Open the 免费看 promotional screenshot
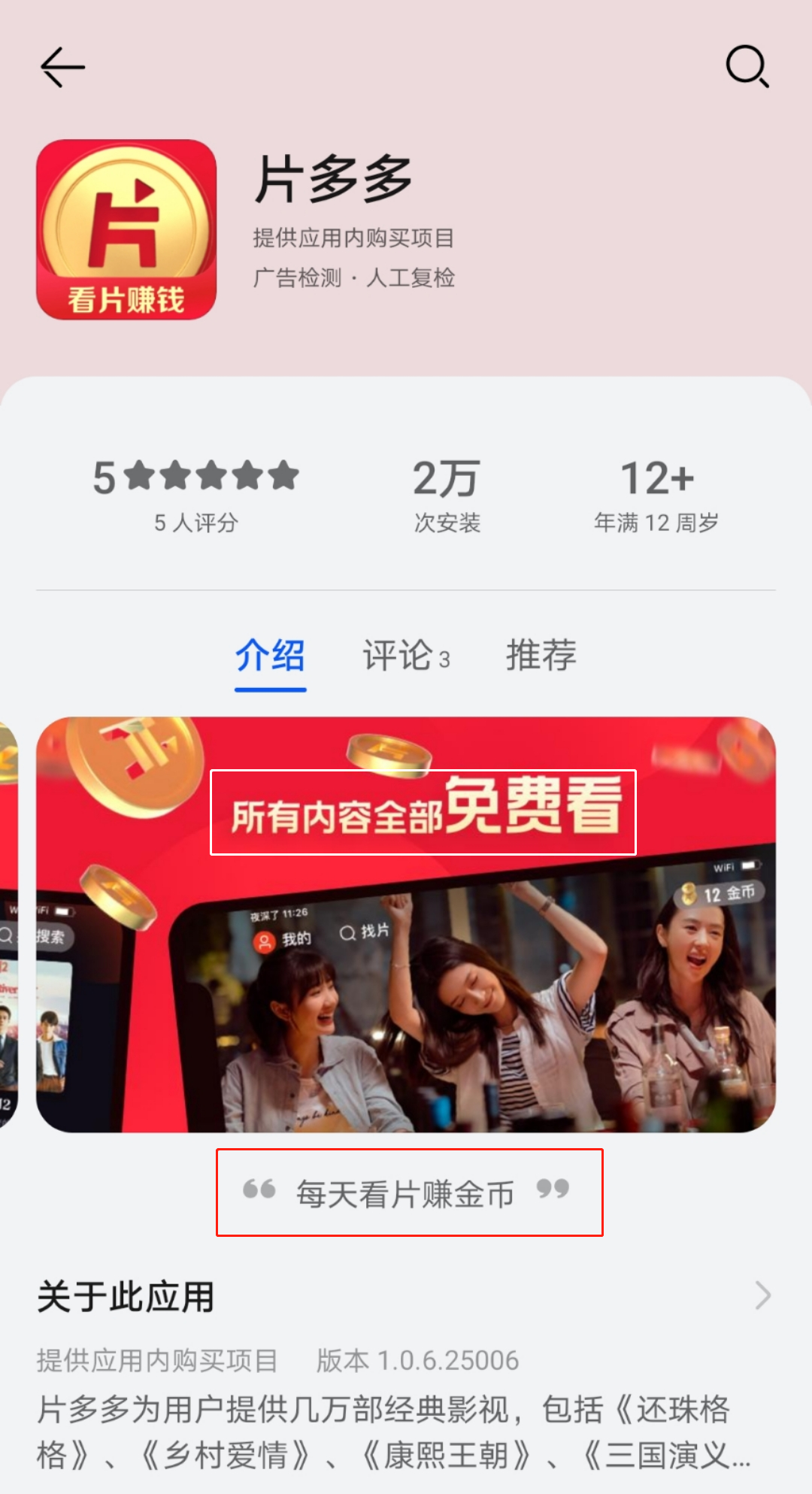 (406, 924)
